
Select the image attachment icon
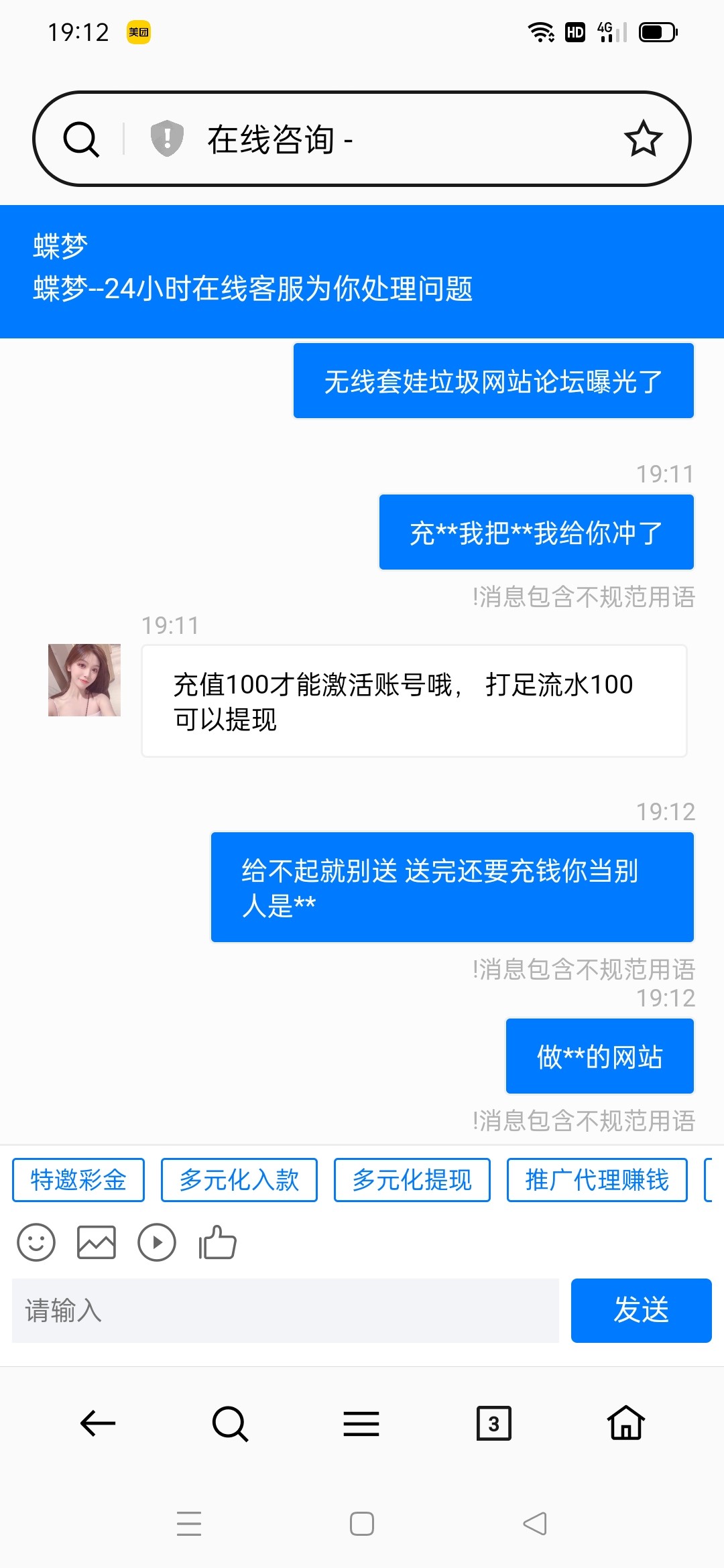click(97, 1242)
